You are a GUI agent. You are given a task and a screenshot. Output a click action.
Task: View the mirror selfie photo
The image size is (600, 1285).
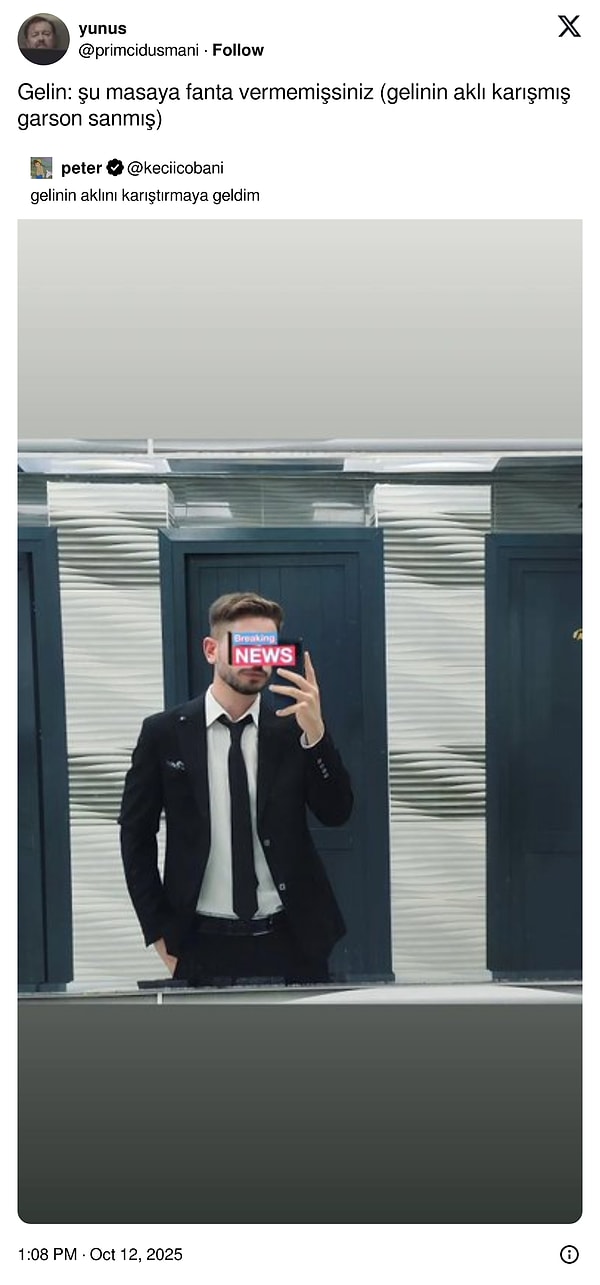coord(300,720)
